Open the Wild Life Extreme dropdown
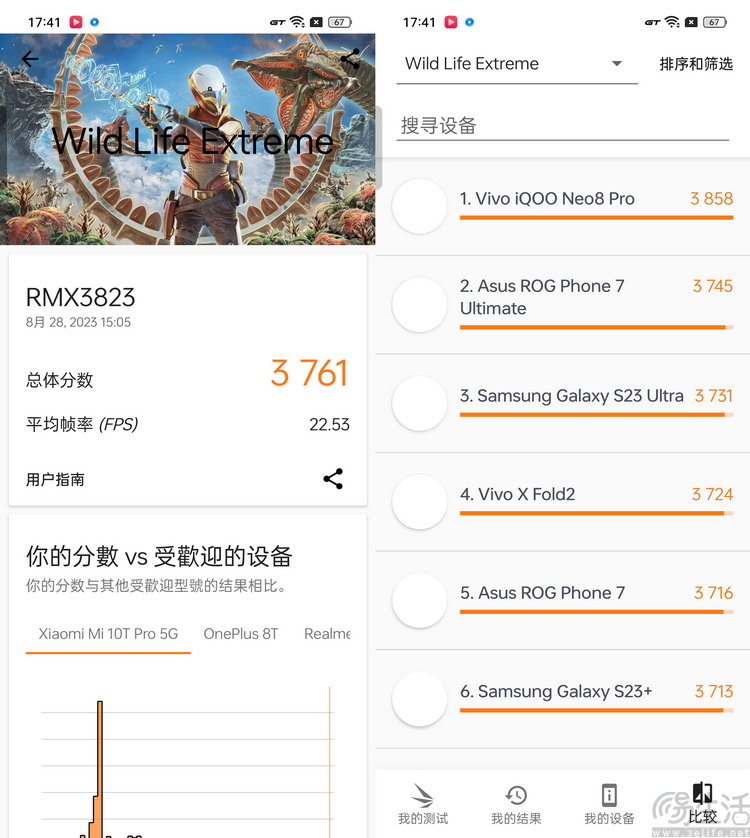Screen dimensions: 750x838 (x=516, y=64)
